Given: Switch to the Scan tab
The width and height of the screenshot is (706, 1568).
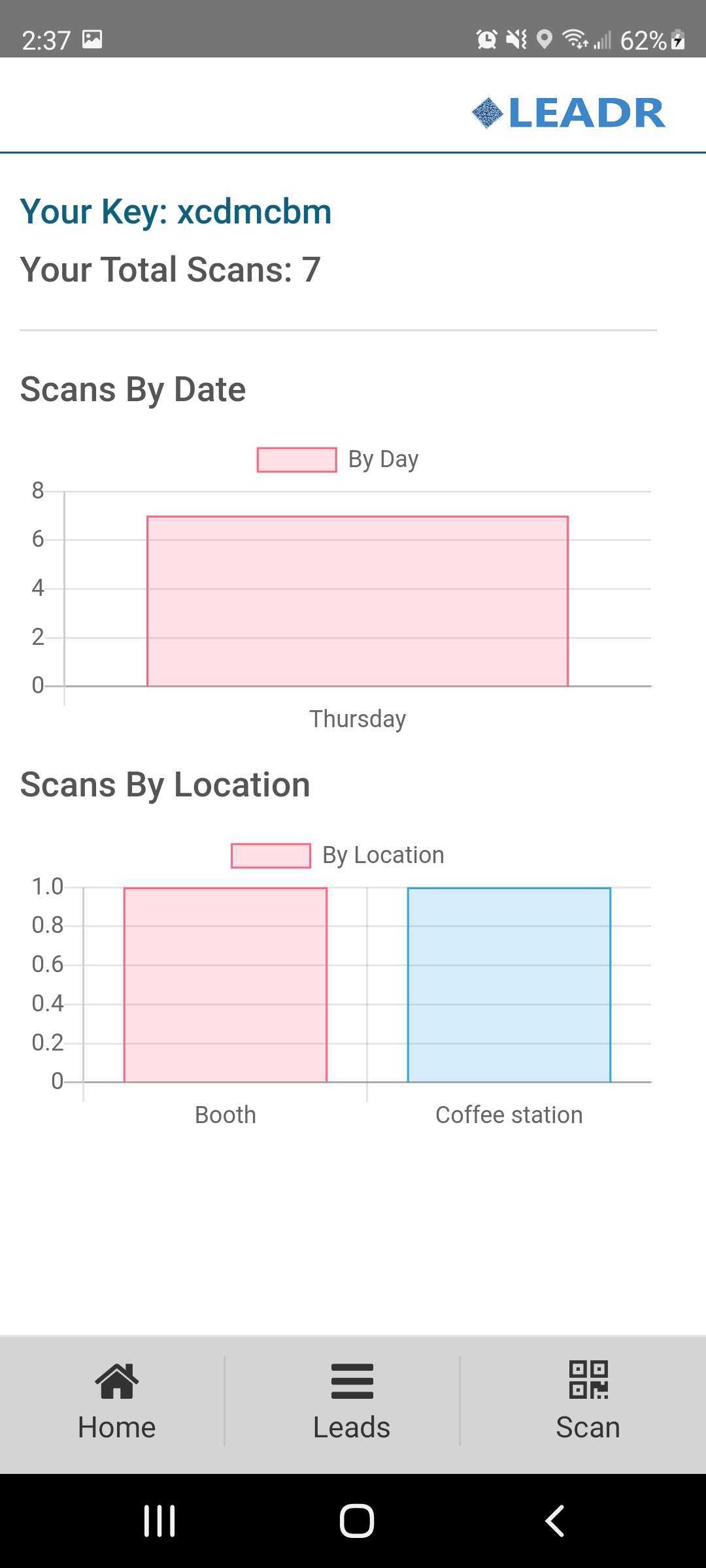Looking at the screenshot, I should (588, 1401).
